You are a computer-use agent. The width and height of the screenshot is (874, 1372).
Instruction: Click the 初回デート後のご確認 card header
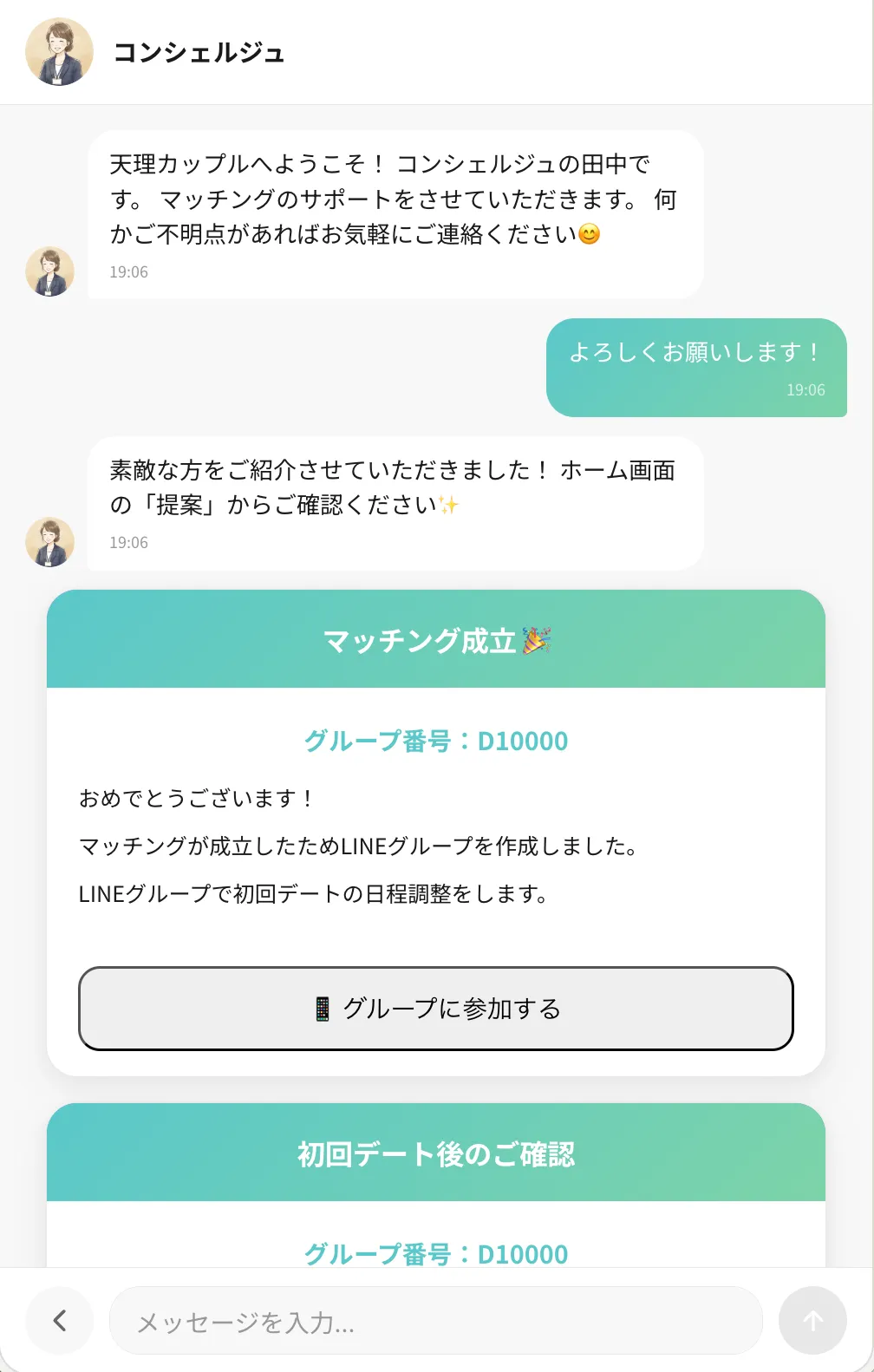(x=436, y=1153)
